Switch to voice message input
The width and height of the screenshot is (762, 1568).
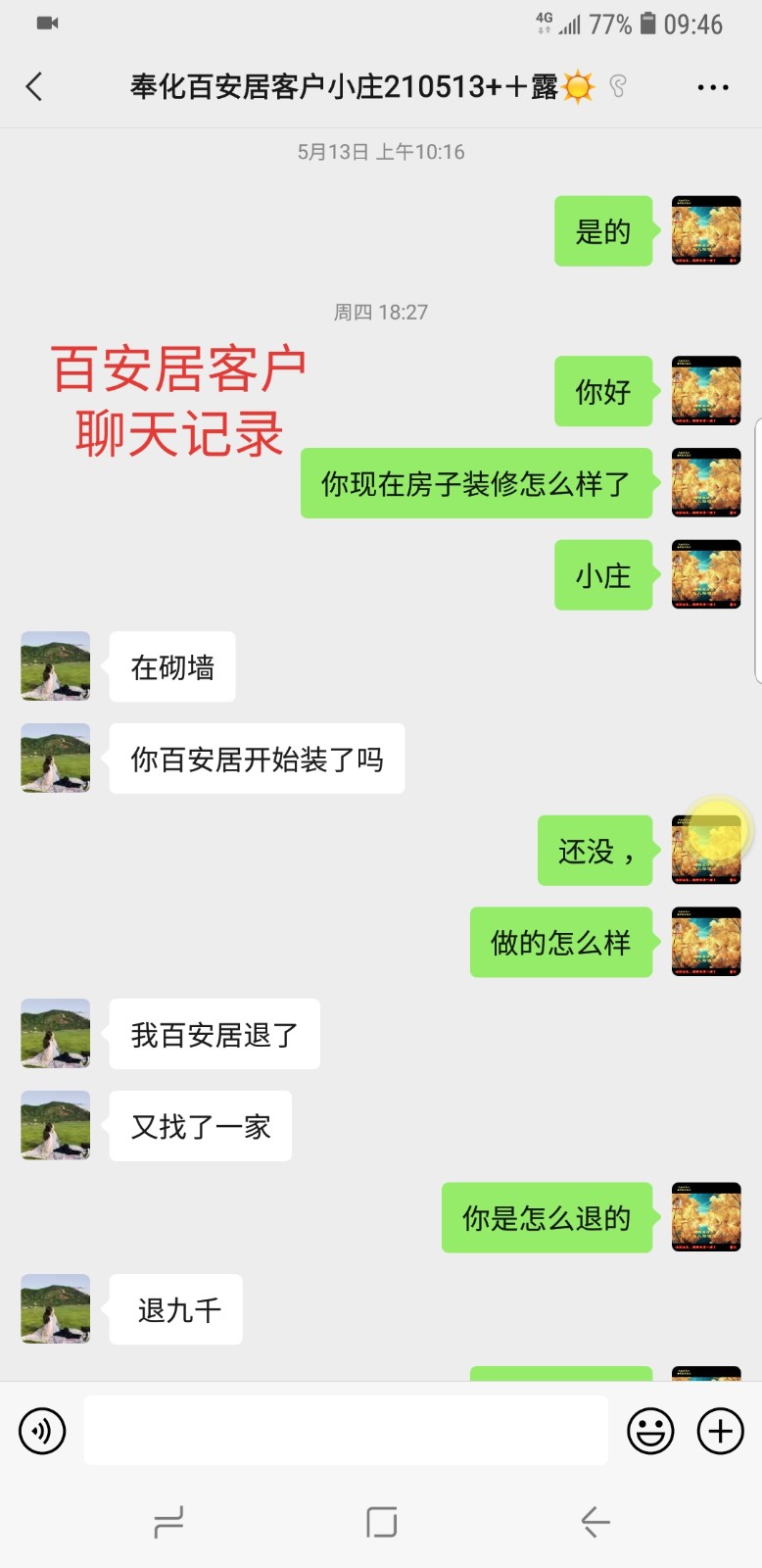point(42,1431)
